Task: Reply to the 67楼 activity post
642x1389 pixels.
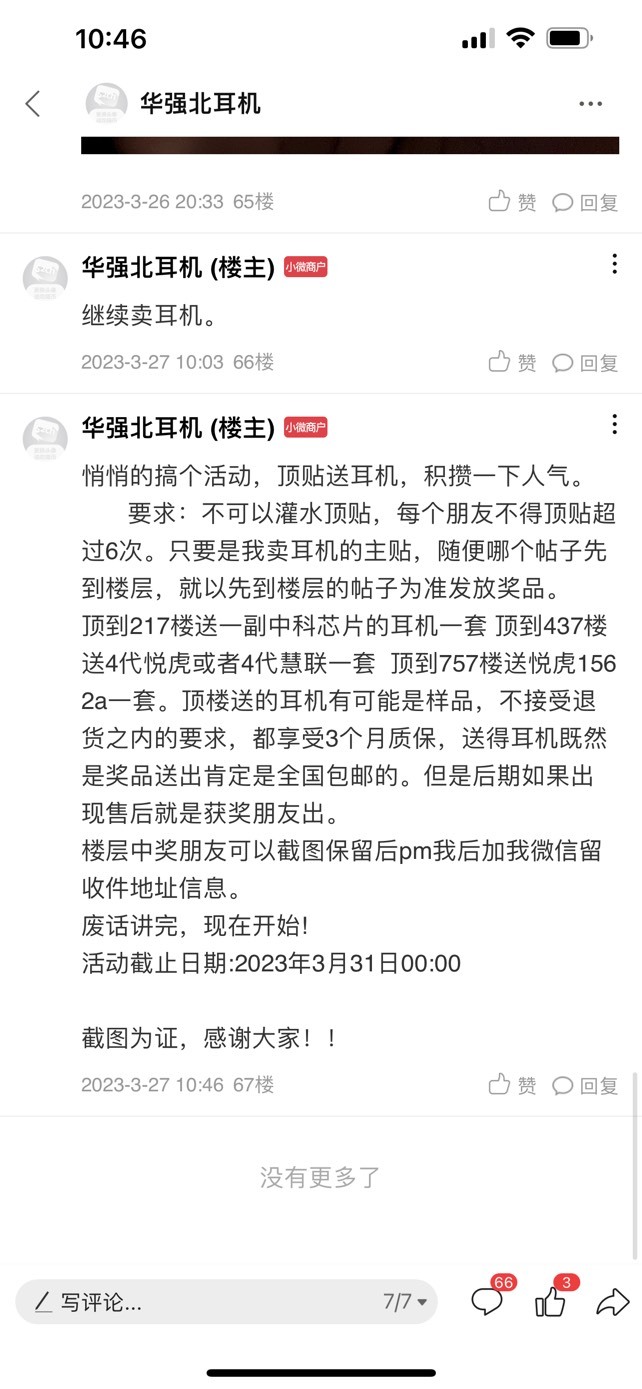Action: [585, 1084]
